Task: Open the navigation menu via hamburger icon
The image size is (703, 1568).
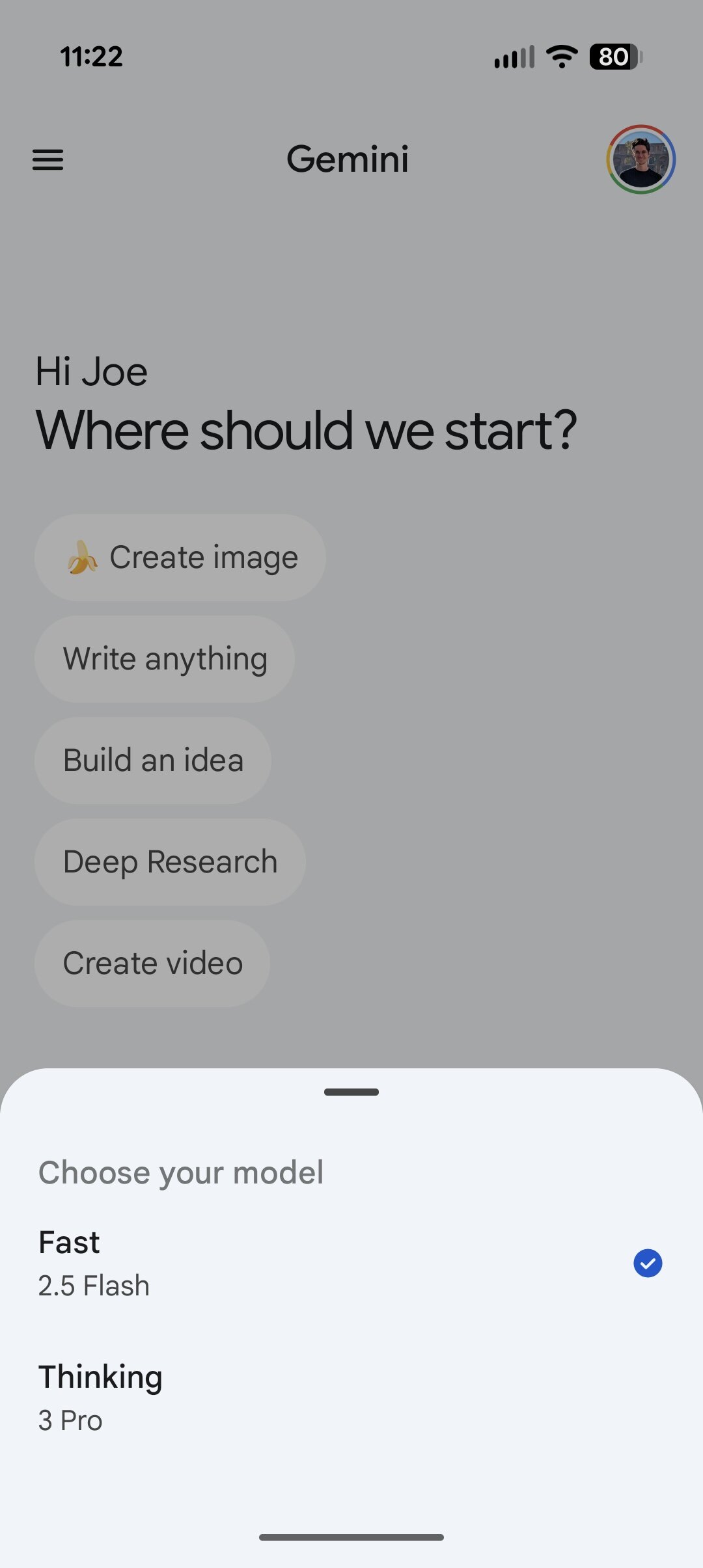Action: click(48, 159)
